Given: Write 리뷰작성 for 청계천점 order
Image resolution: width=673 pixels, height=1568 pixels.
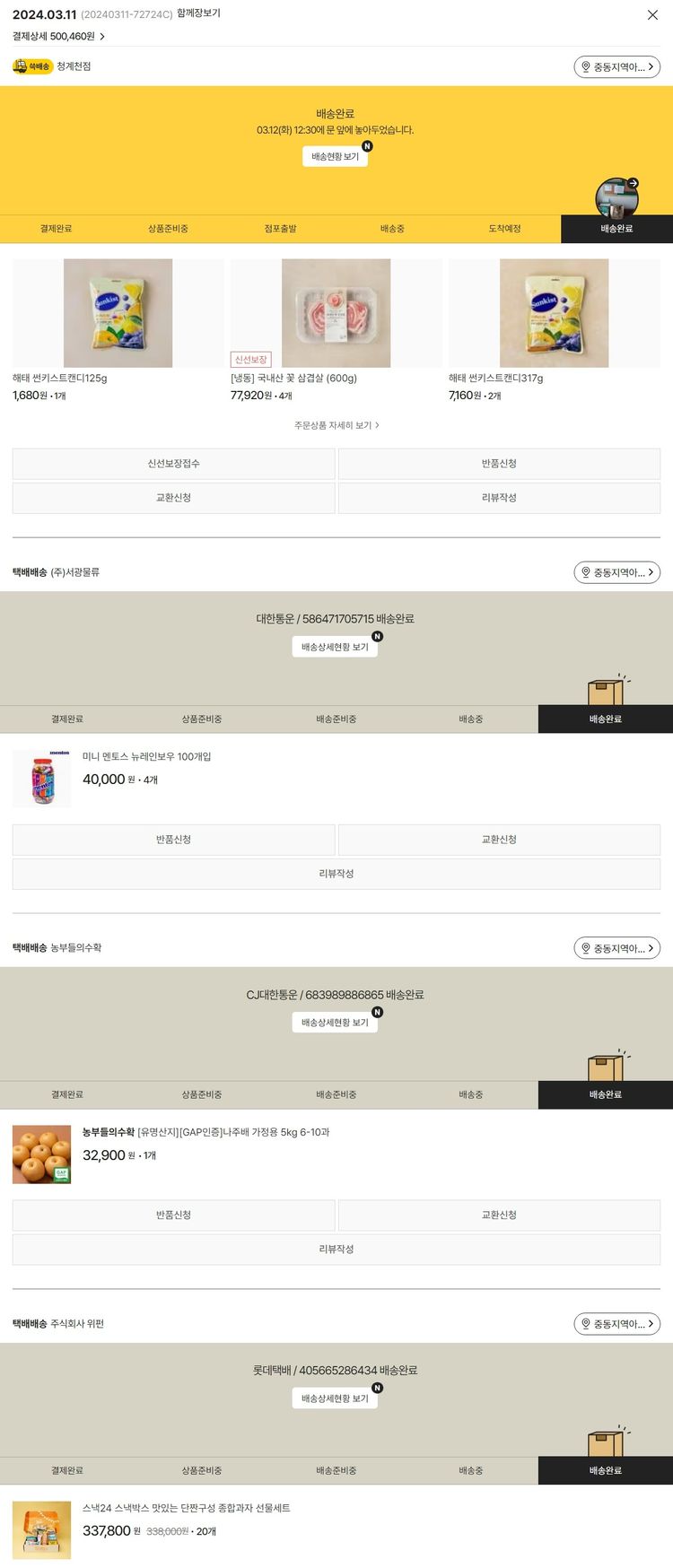Looking at the screenshot, I should 499,498.
